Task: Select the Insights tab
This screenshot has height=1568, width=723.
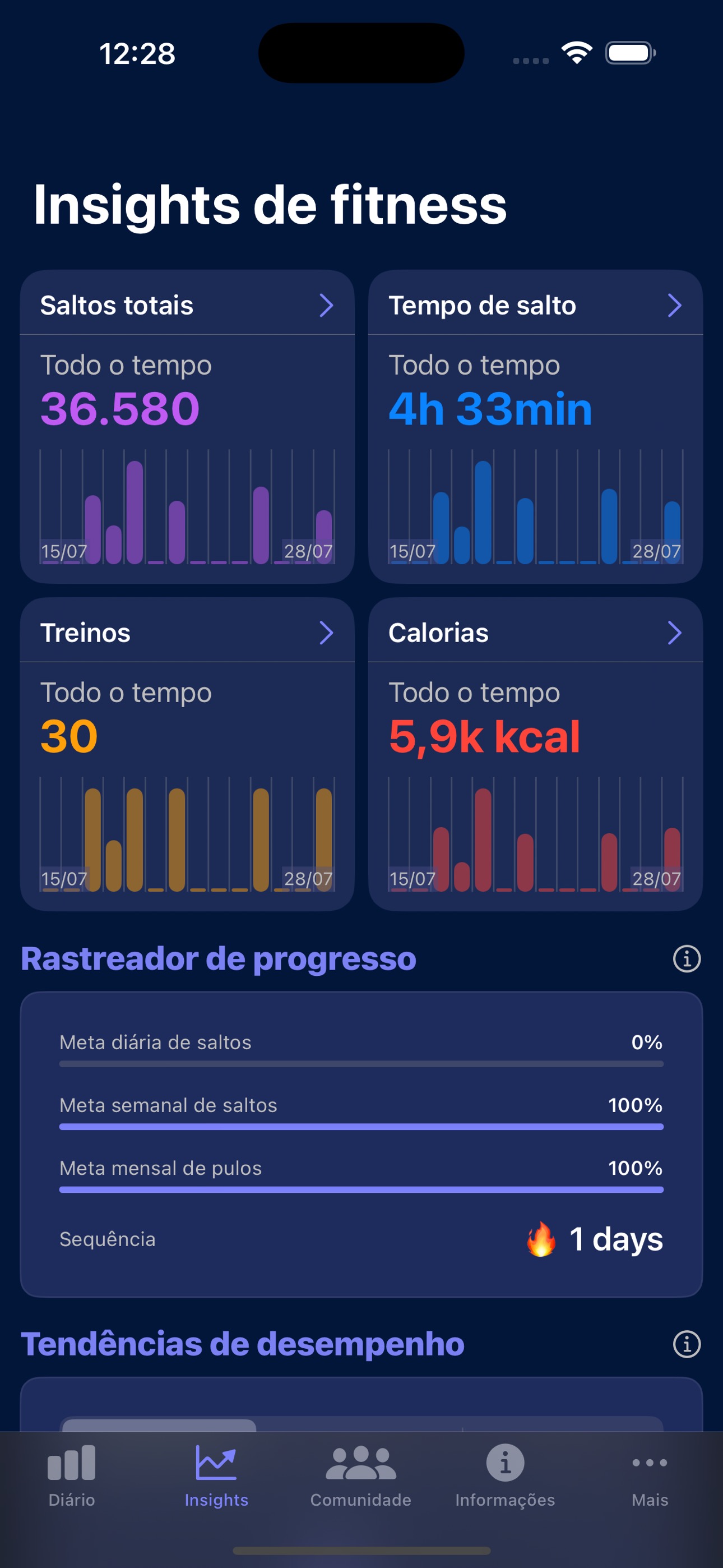Action: click(216, 1475)
